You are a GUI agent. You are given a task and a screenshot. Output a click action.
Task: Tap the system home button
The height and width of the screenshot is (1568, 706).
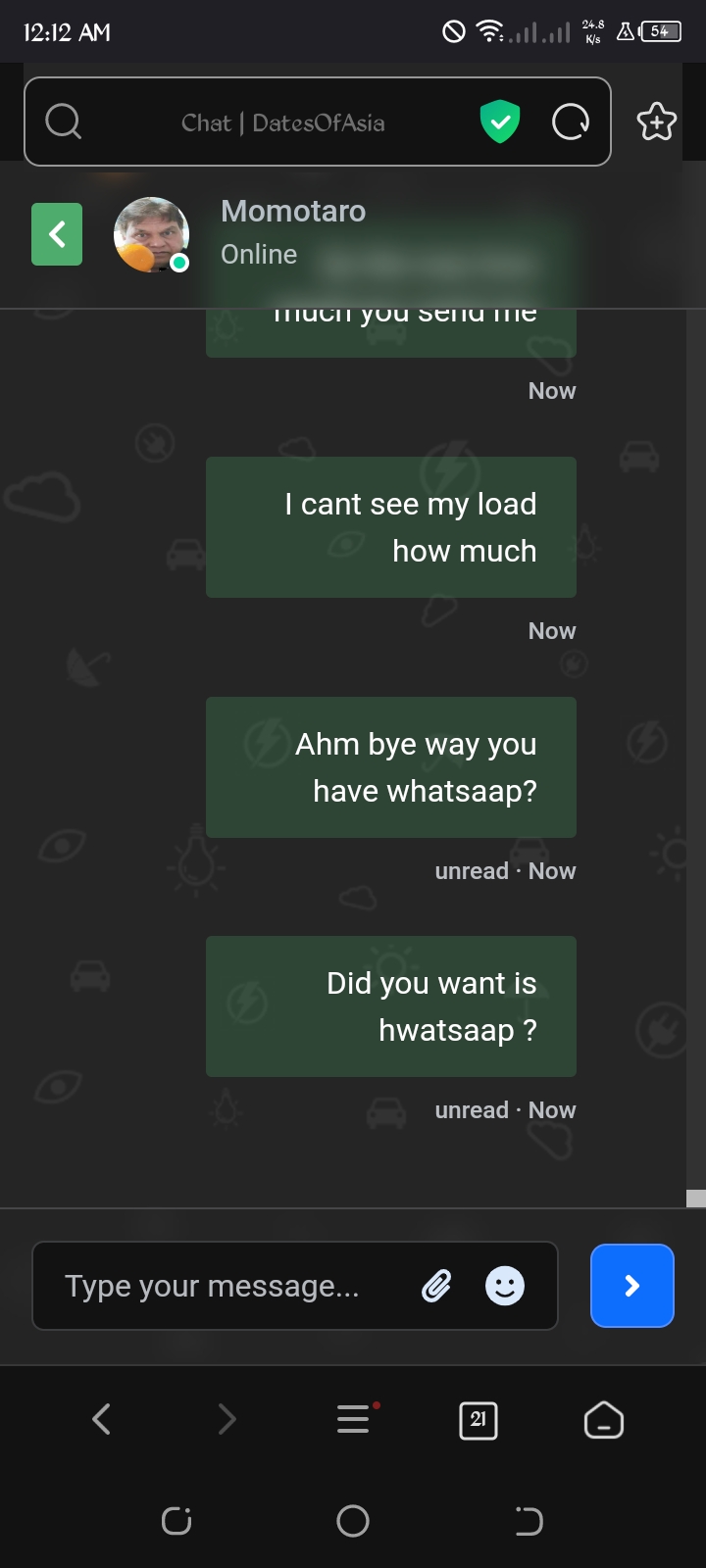(353, 1521)
